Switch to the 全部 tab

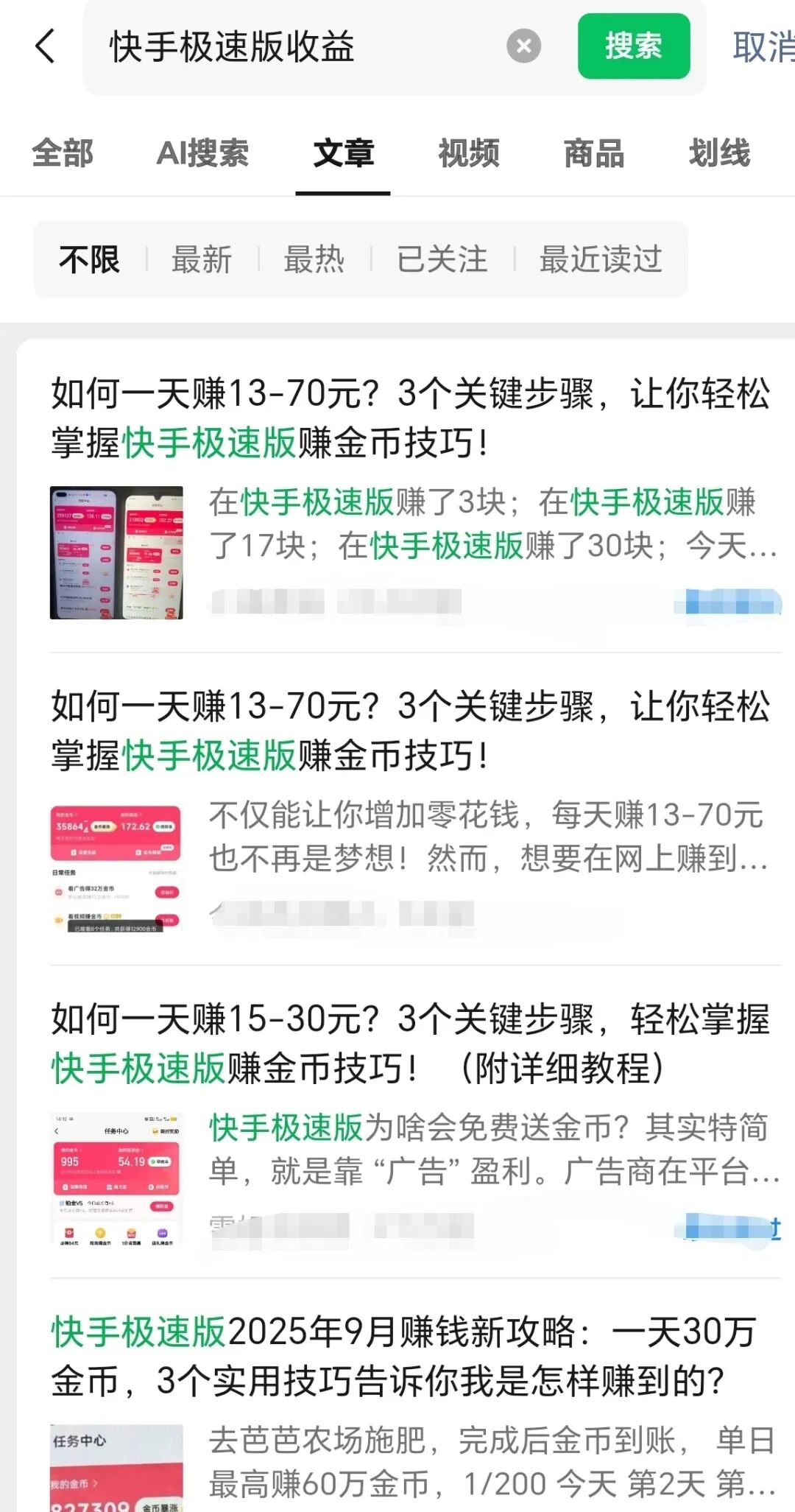(63, 154)
